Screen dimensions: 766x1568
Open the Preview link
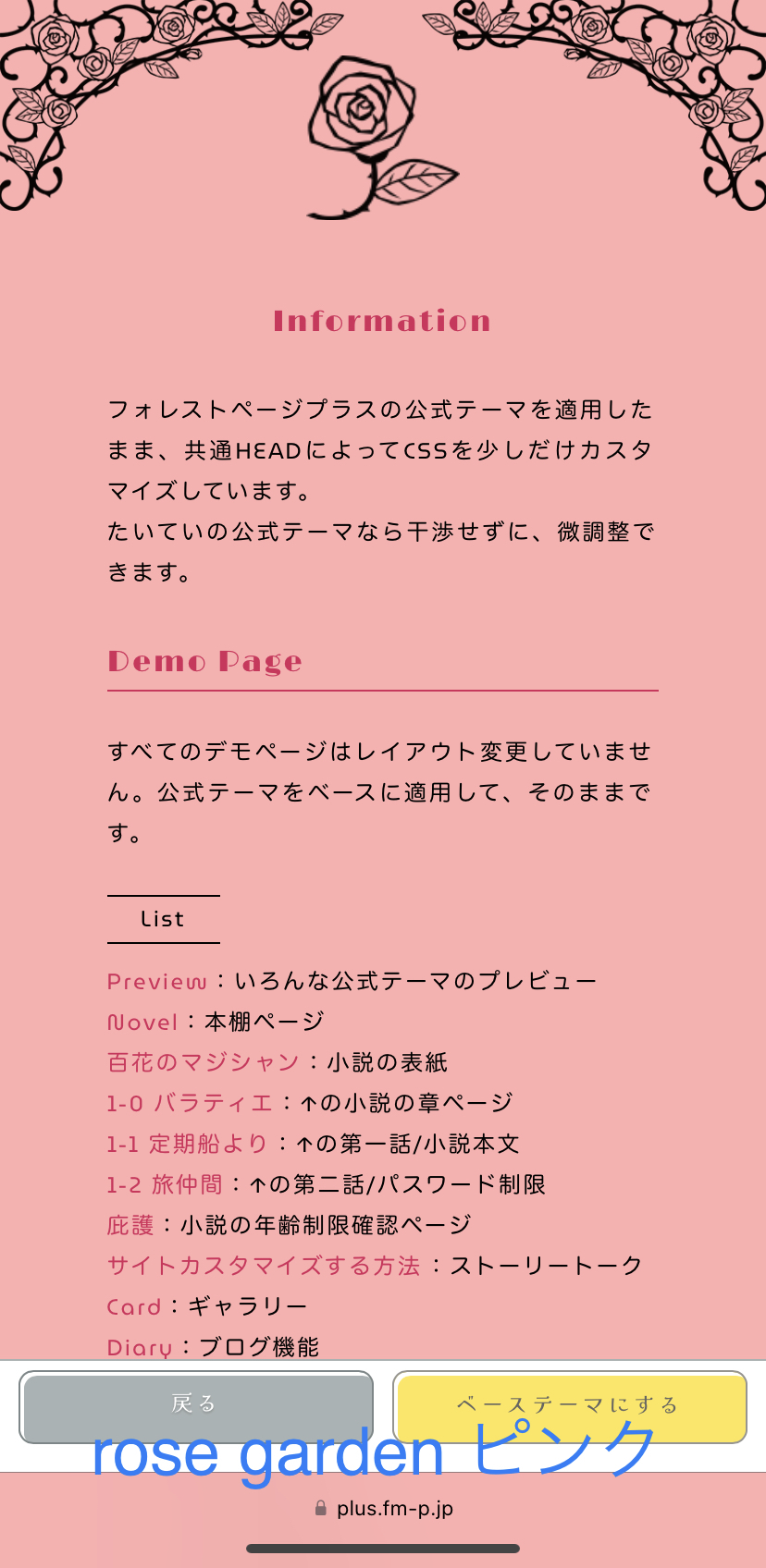pyautogui.click(x=157, y=981)
